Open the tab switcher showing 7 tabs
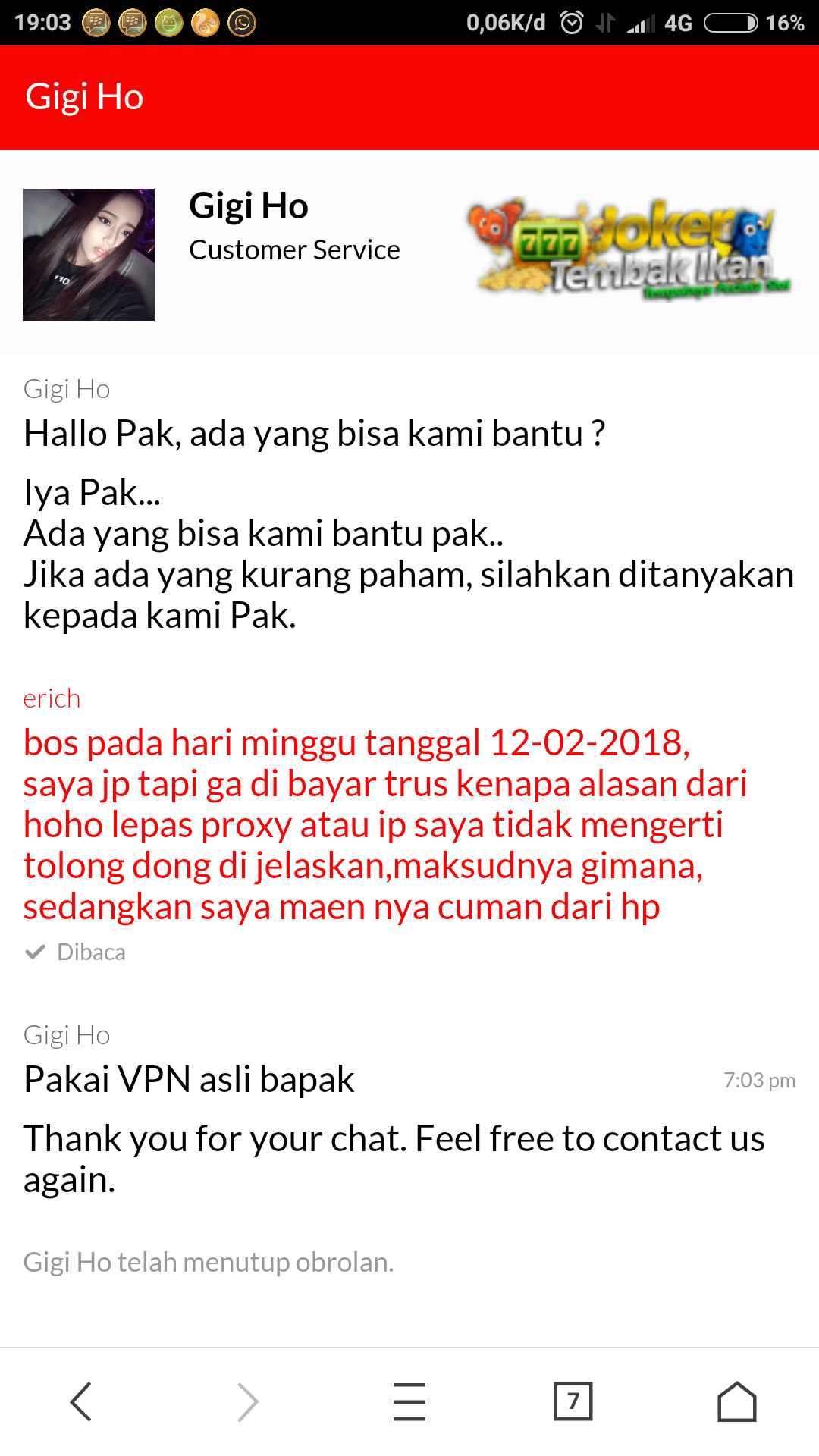Screen dimensions: 819x1456 pos(573,1401)
